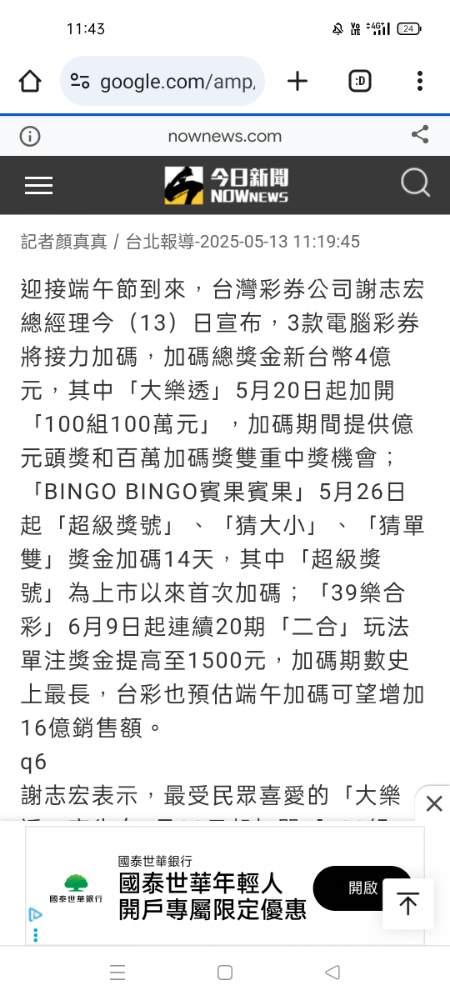The width and height of the screenshot is (450, 1000).
Task: Open the browser overflow menu
Action: click(419, 81)
